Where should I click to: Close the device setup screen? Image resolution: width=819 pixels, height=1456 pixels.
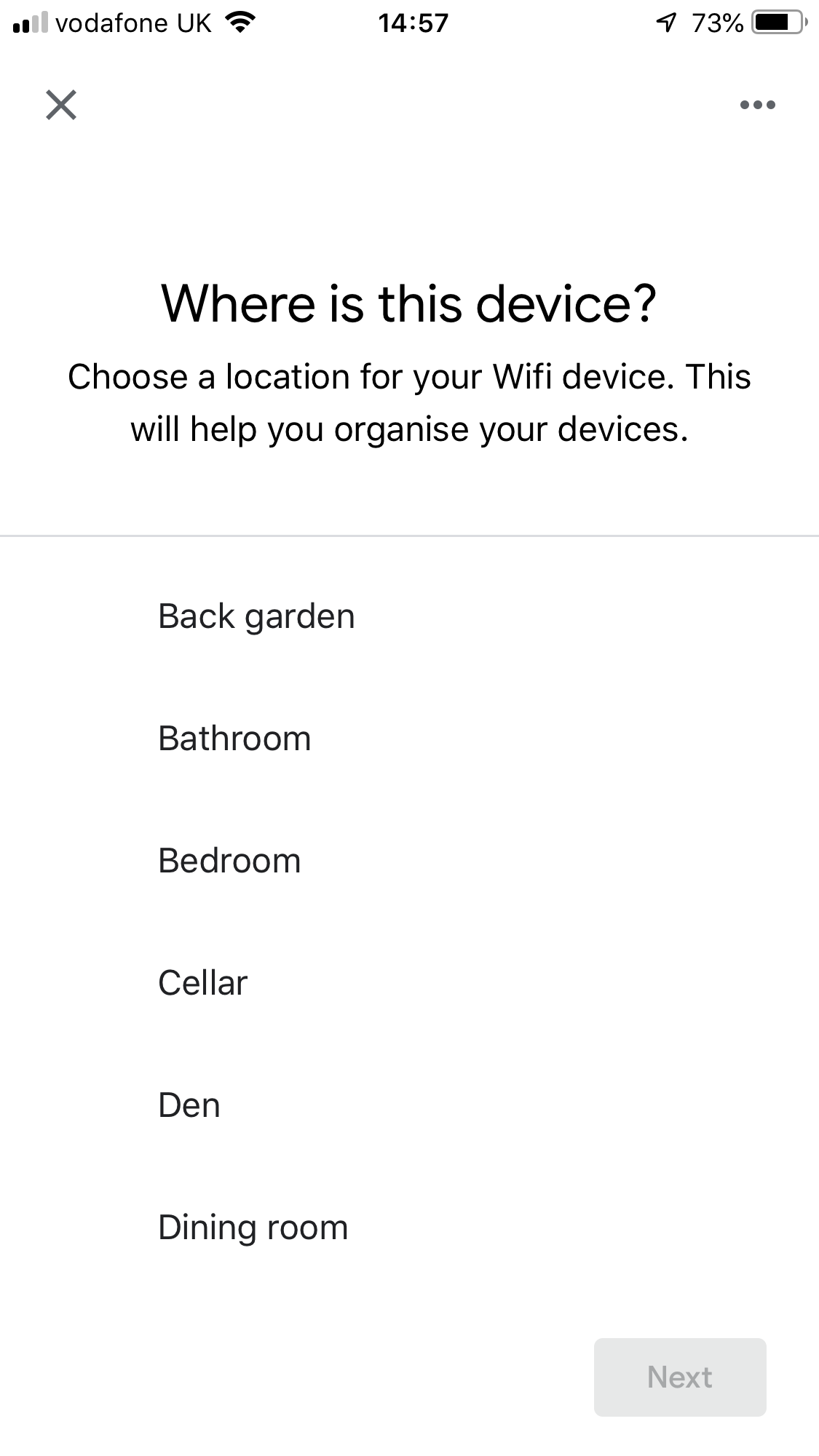click(x=61, y=105)
